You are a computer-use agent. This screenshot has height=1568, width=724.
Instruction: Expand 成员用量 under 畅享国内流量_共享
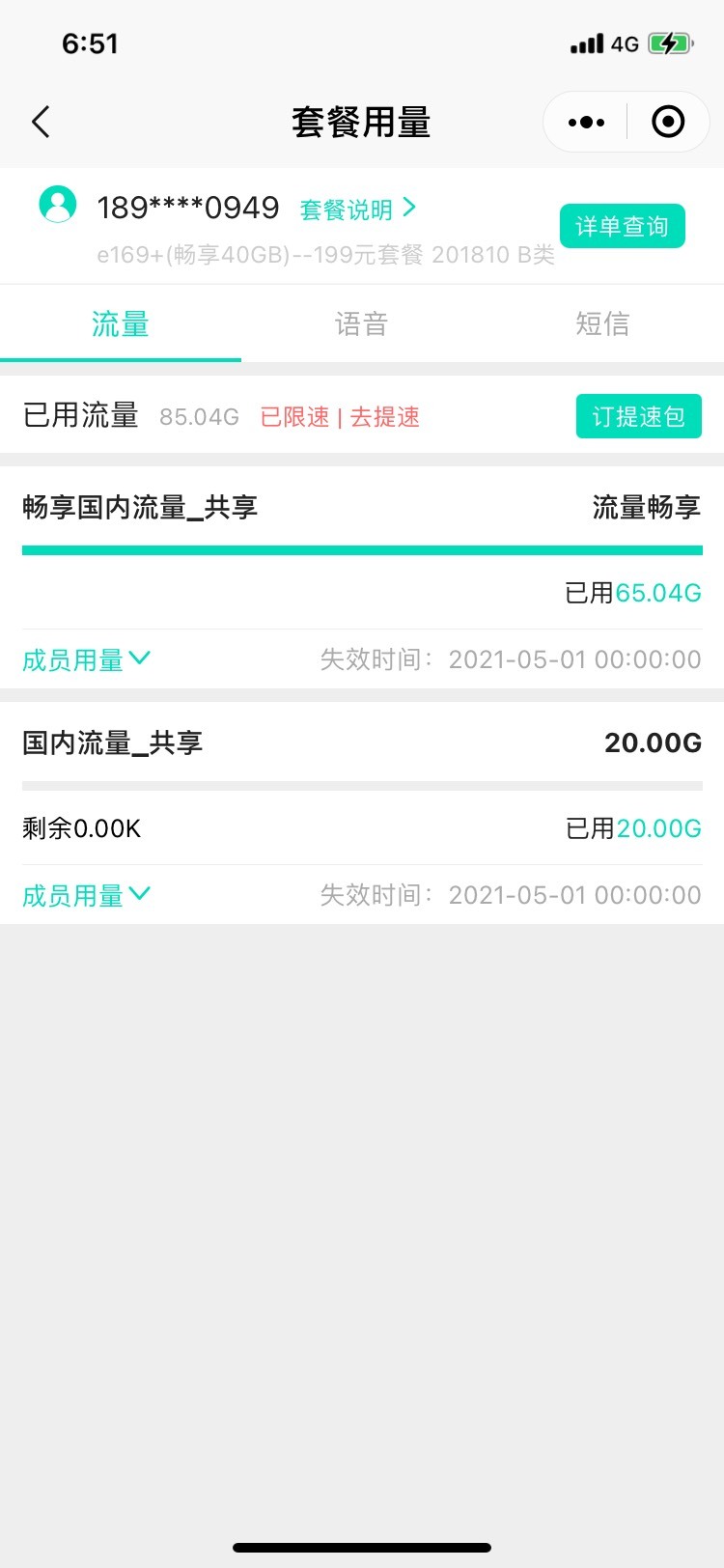[x=87, y=660]
